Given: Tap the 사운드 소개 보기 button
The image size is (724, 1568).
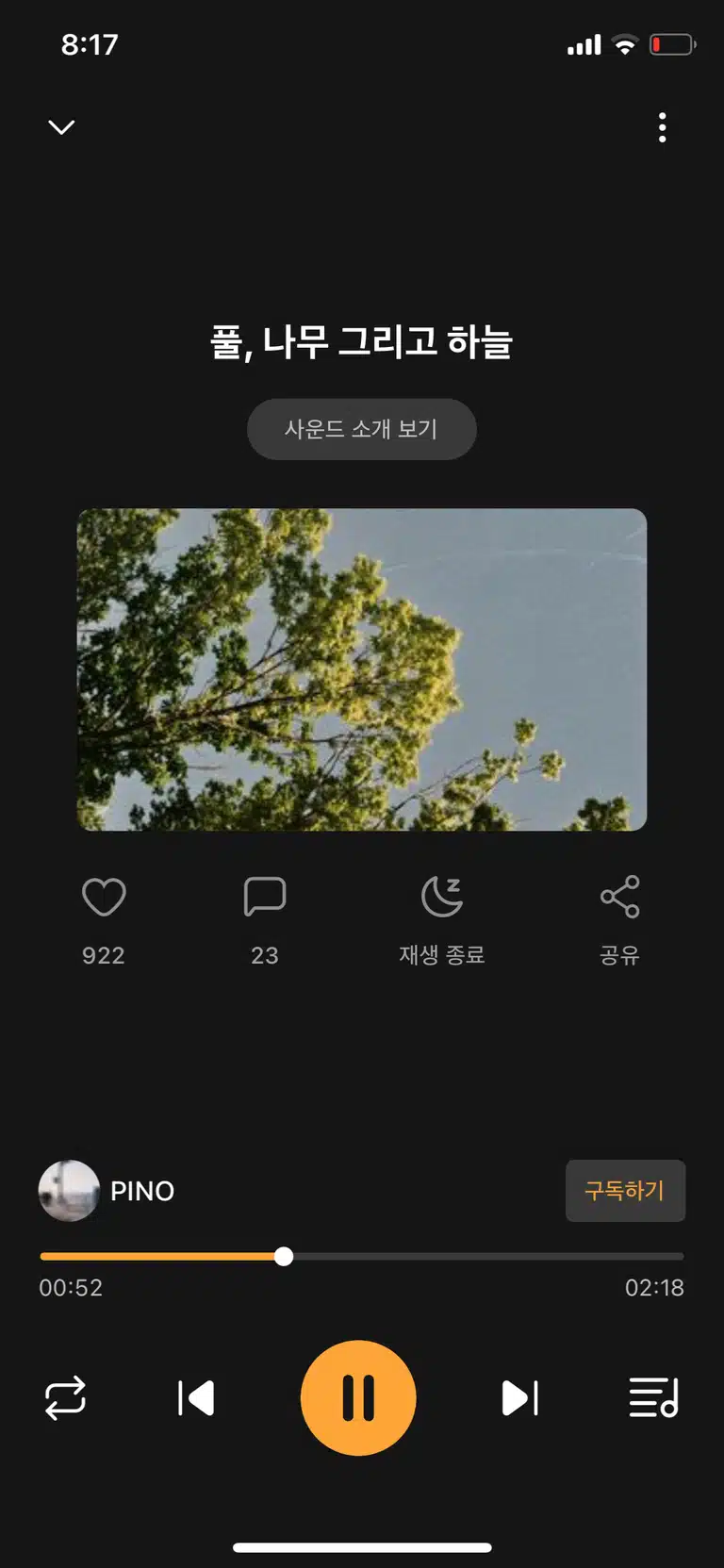Looking at the screenshot, I should coord(362,429).
